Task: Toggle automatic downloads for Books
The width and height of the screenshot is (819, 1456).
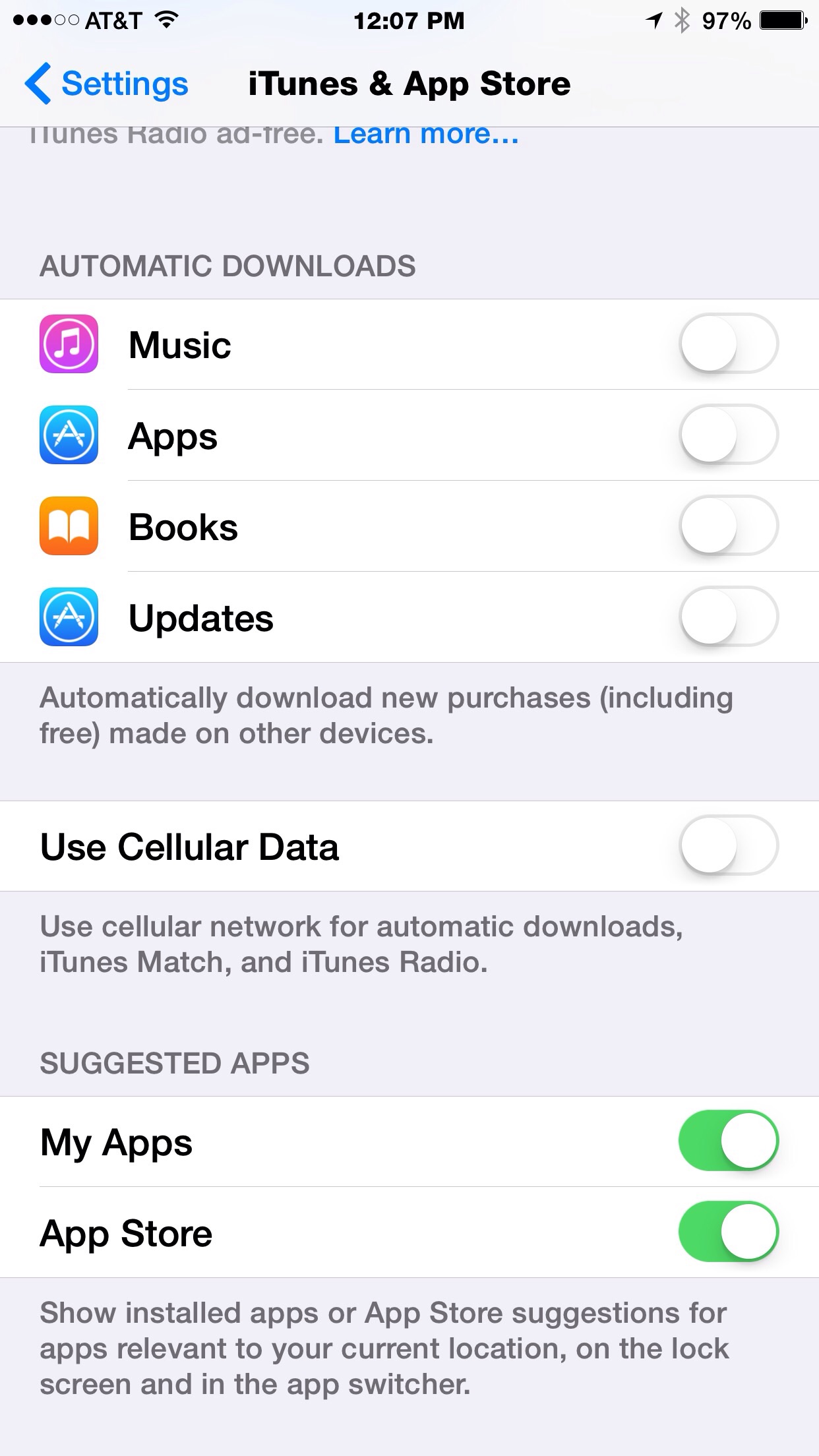Action: point(729,526)
